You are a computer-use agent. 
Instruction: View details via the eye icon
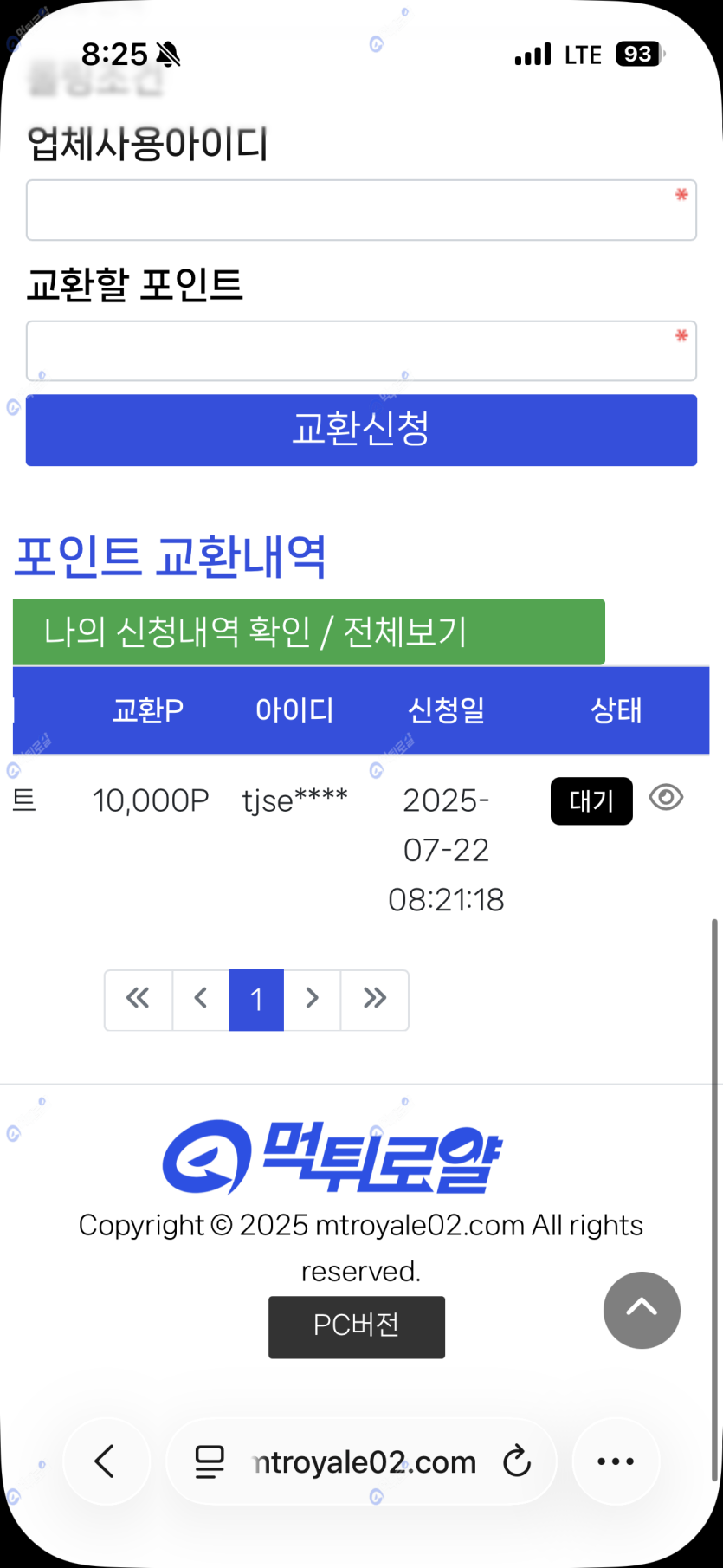pyautogui.click(x=666, y=798)
